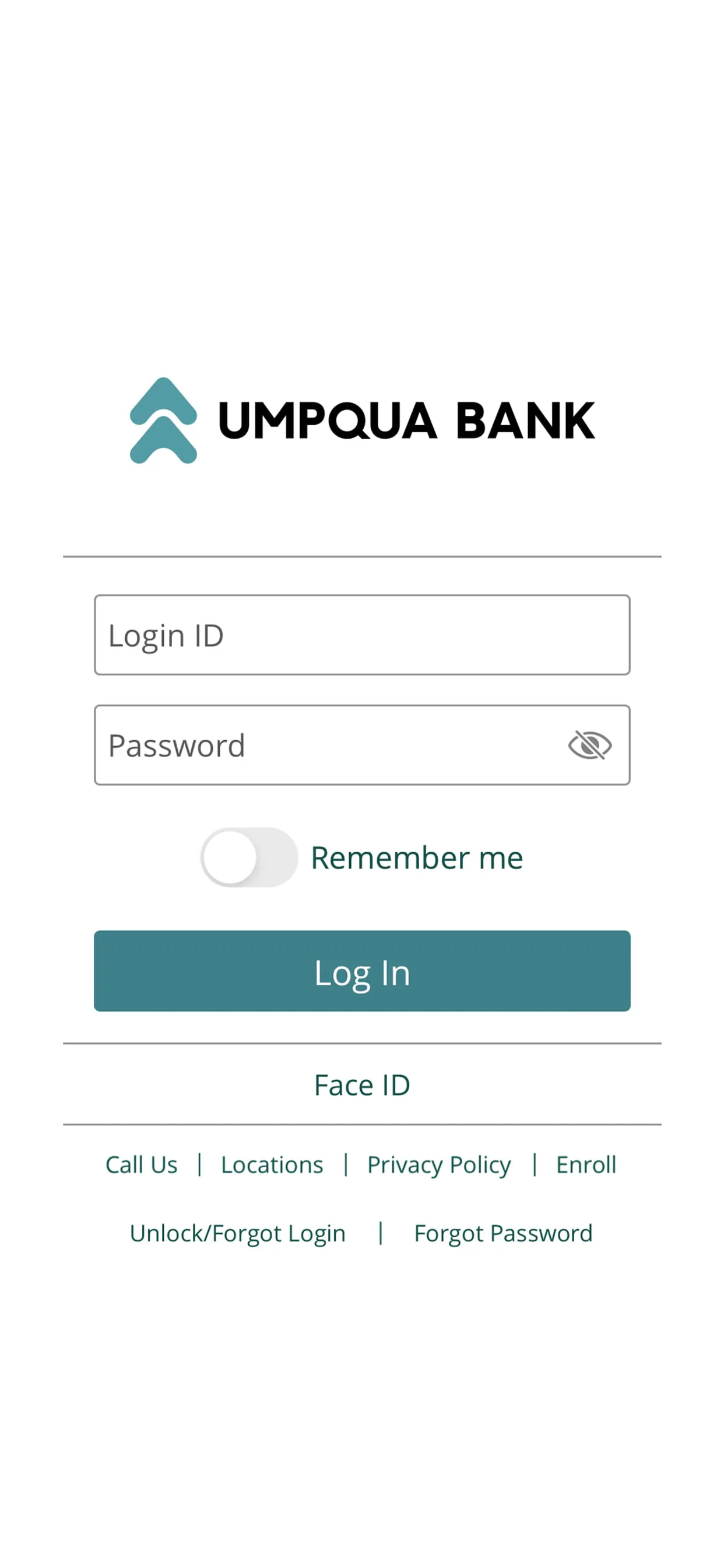The height and width of the screenshot is (1568, 724).
Task: Enable the Remember me switch
Action: pos(248,856)
